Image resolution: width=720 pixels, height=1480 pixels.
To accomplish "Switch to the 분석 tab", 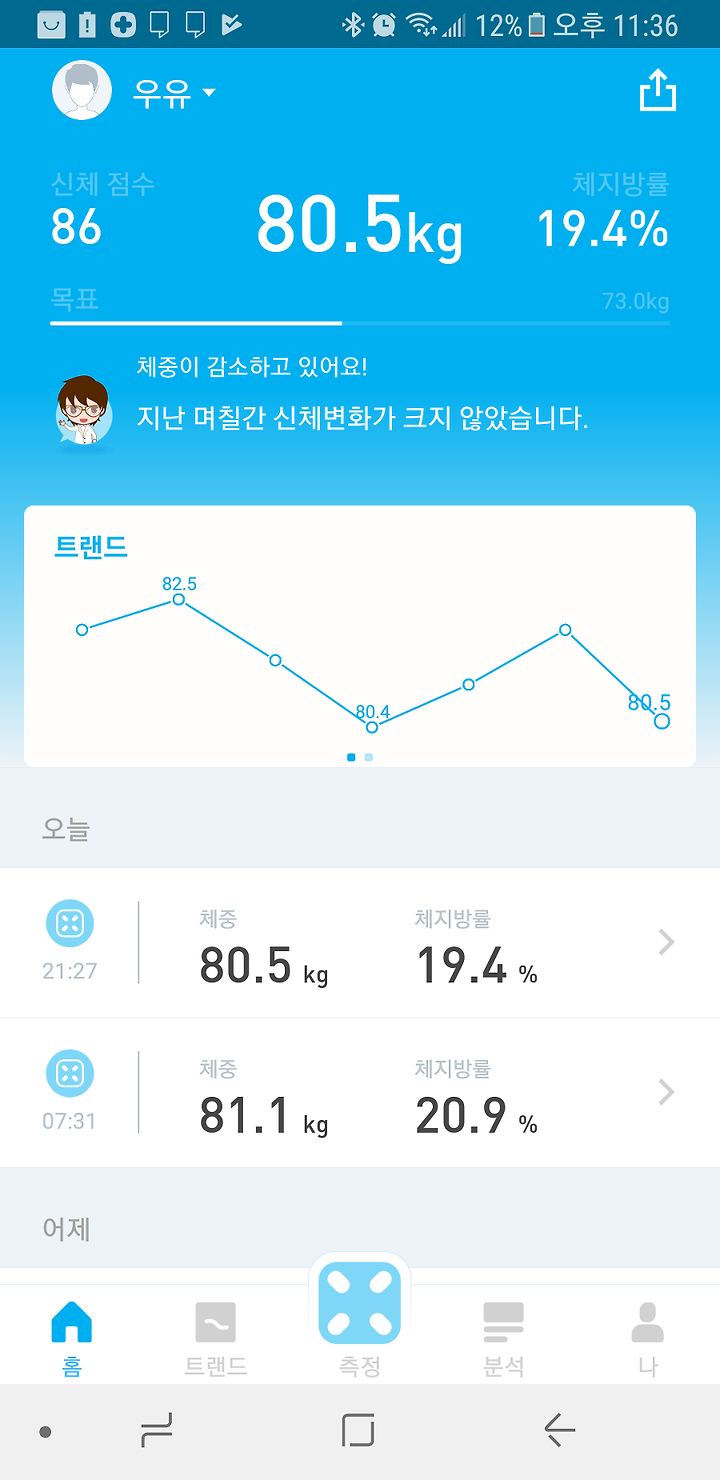I will click(504, 1339).
